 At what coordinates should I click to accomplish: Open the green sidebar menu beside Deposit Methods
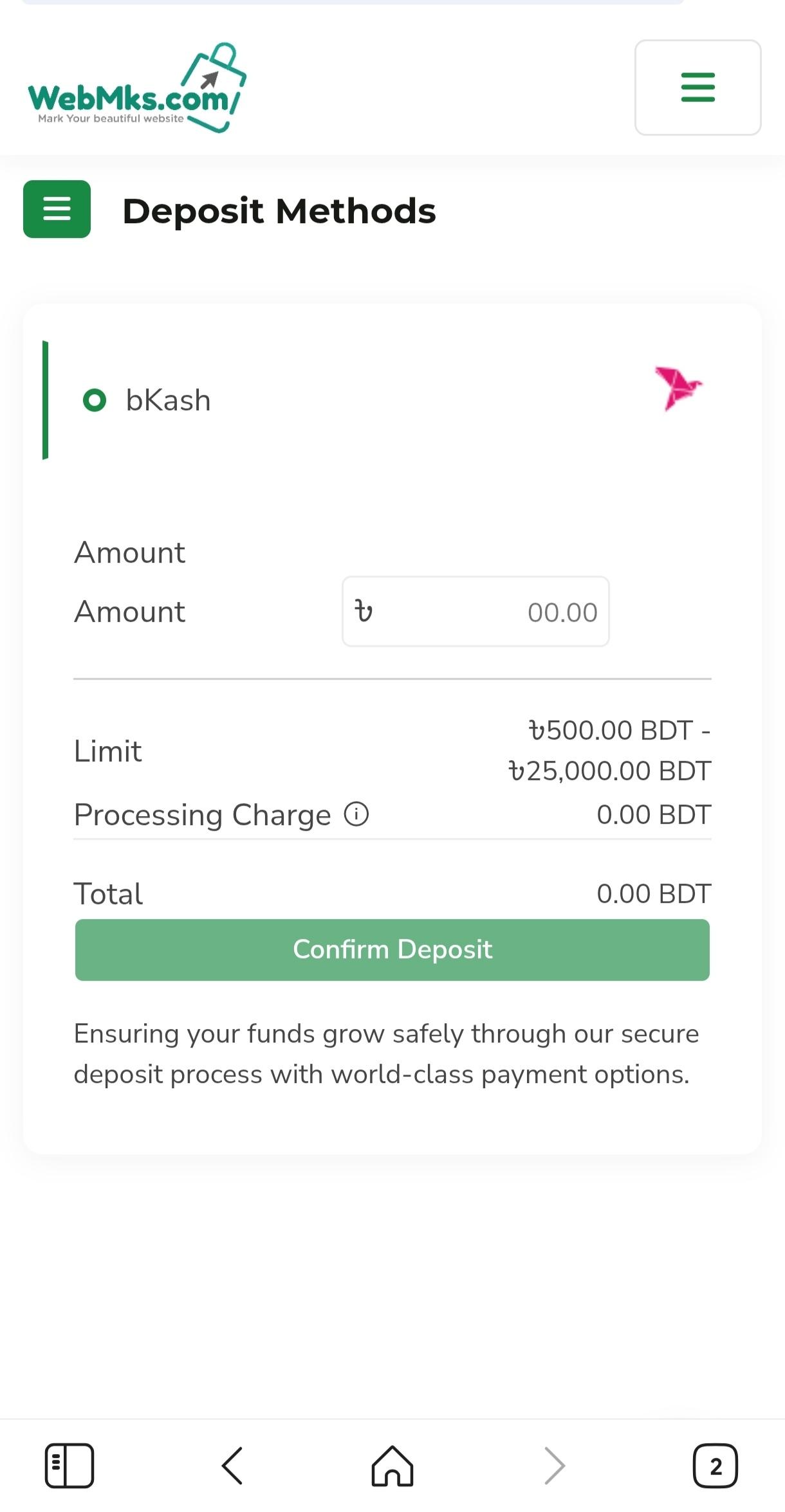[57, 209]
